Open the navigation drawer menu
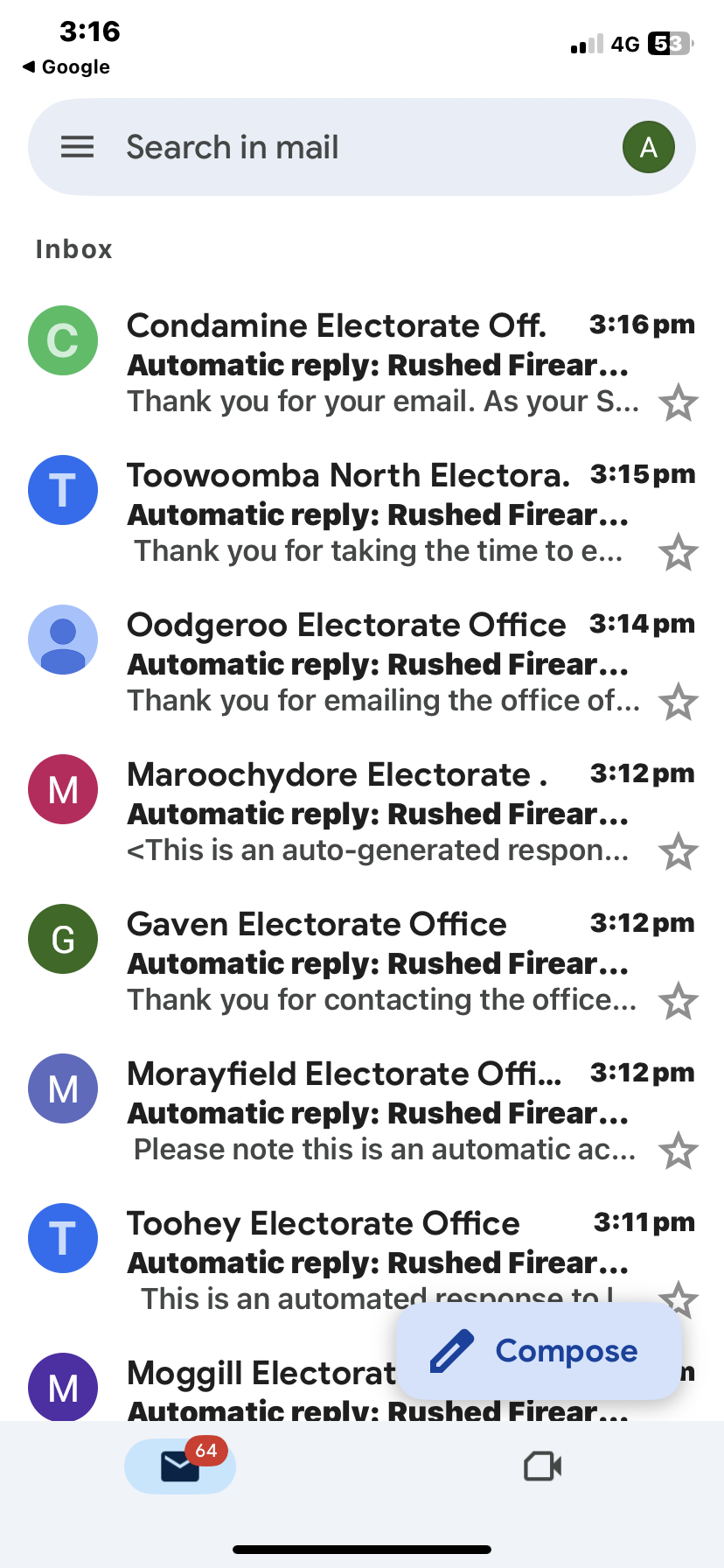Viewport: 724px width, 1568px height. click(77, 147)
